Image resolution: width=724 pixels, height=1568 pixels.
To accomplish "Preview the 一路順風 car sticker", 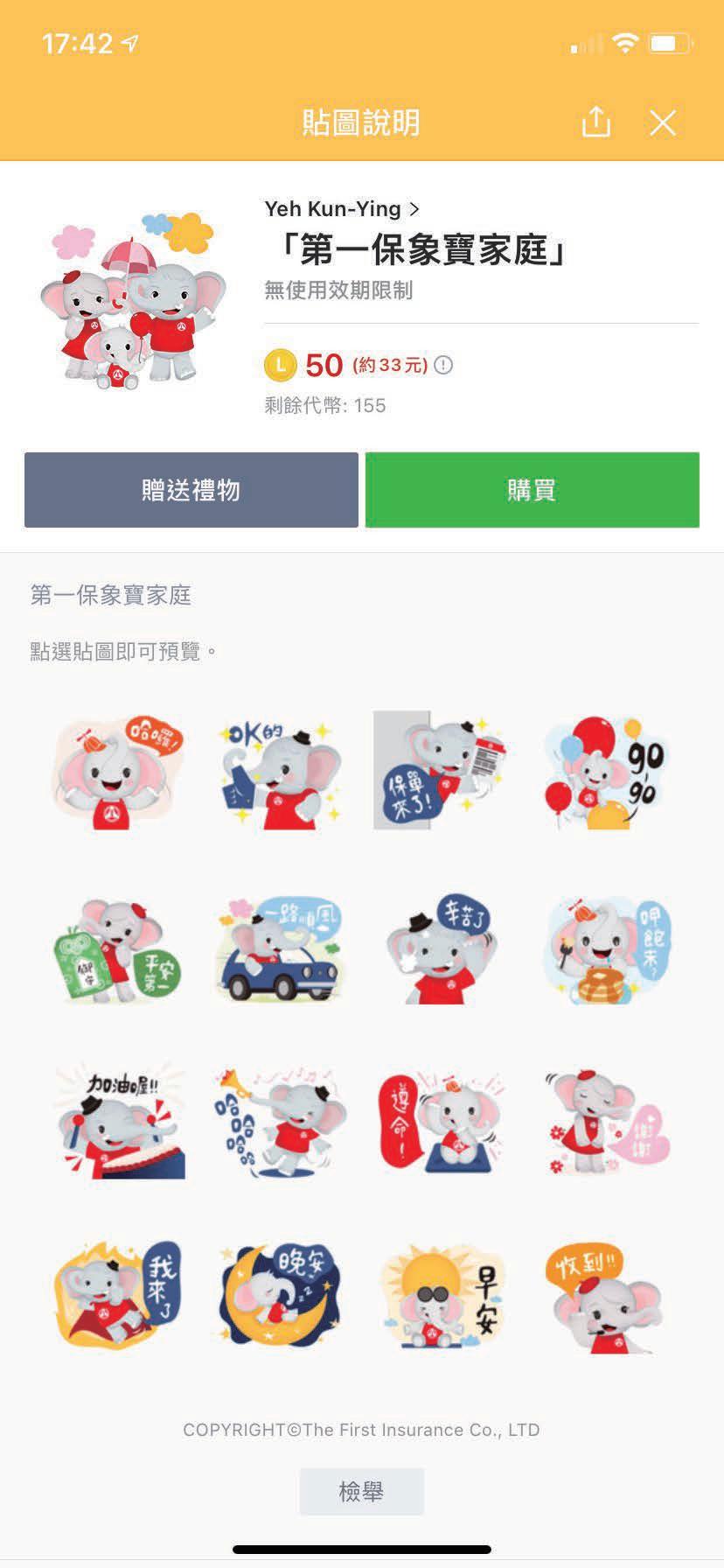I will (x=279, y=950).
